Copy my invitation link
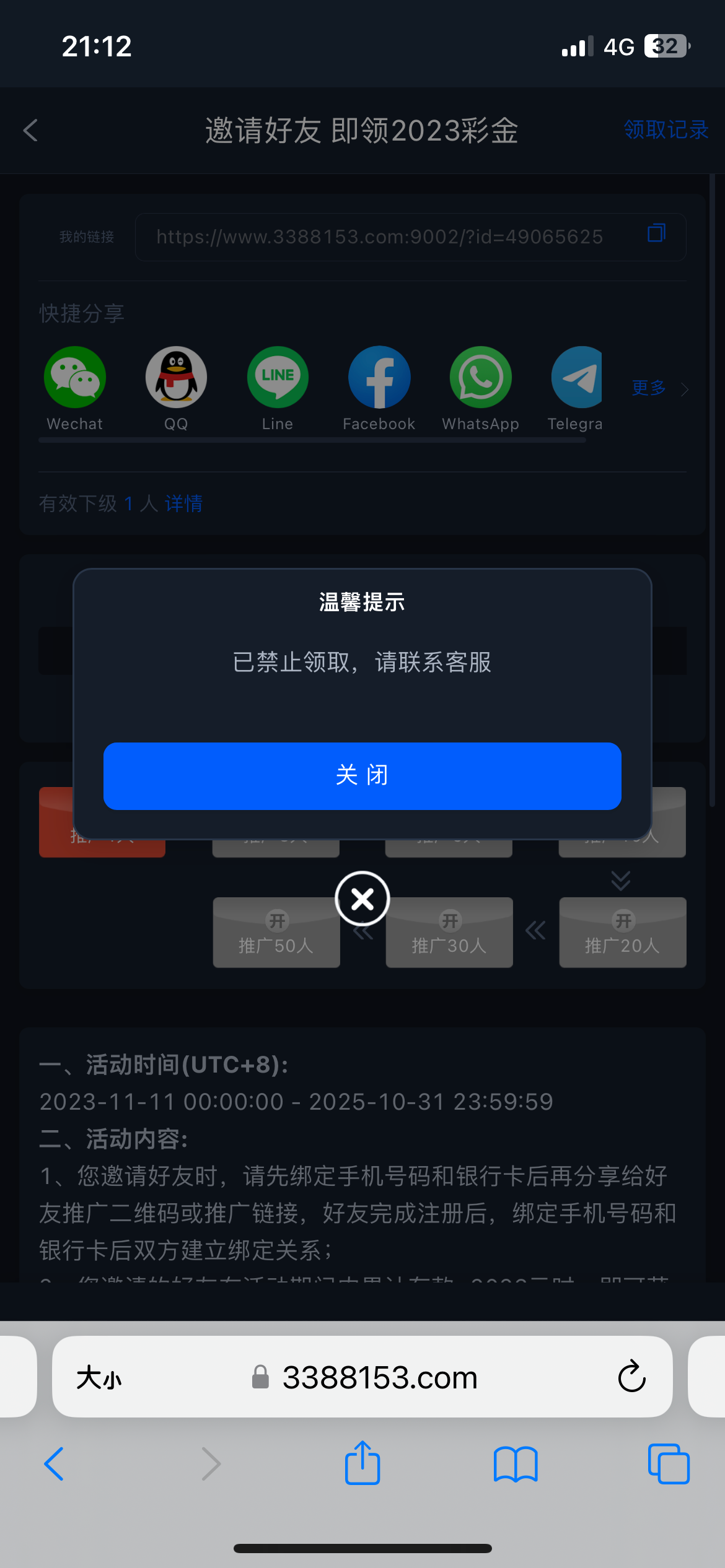 pyautogui.click(x=656, y=233)
